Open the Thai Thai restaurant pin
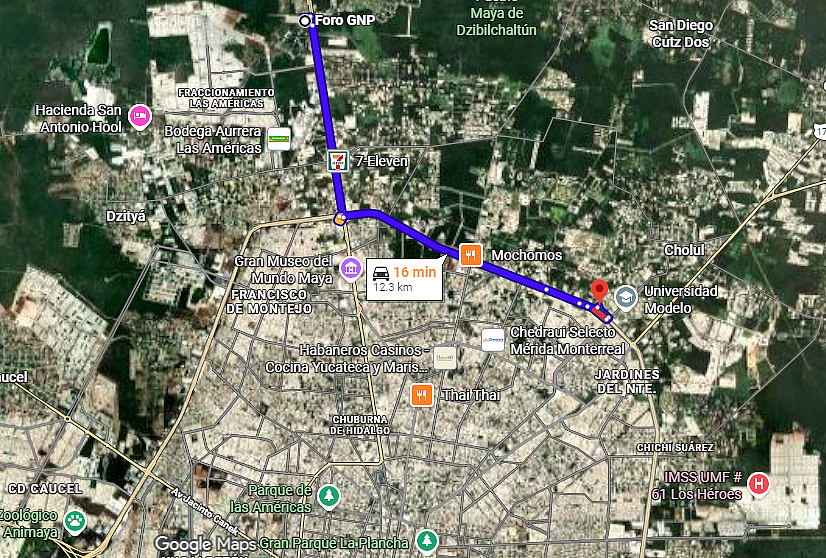826x558 pixels. [422, 395]
